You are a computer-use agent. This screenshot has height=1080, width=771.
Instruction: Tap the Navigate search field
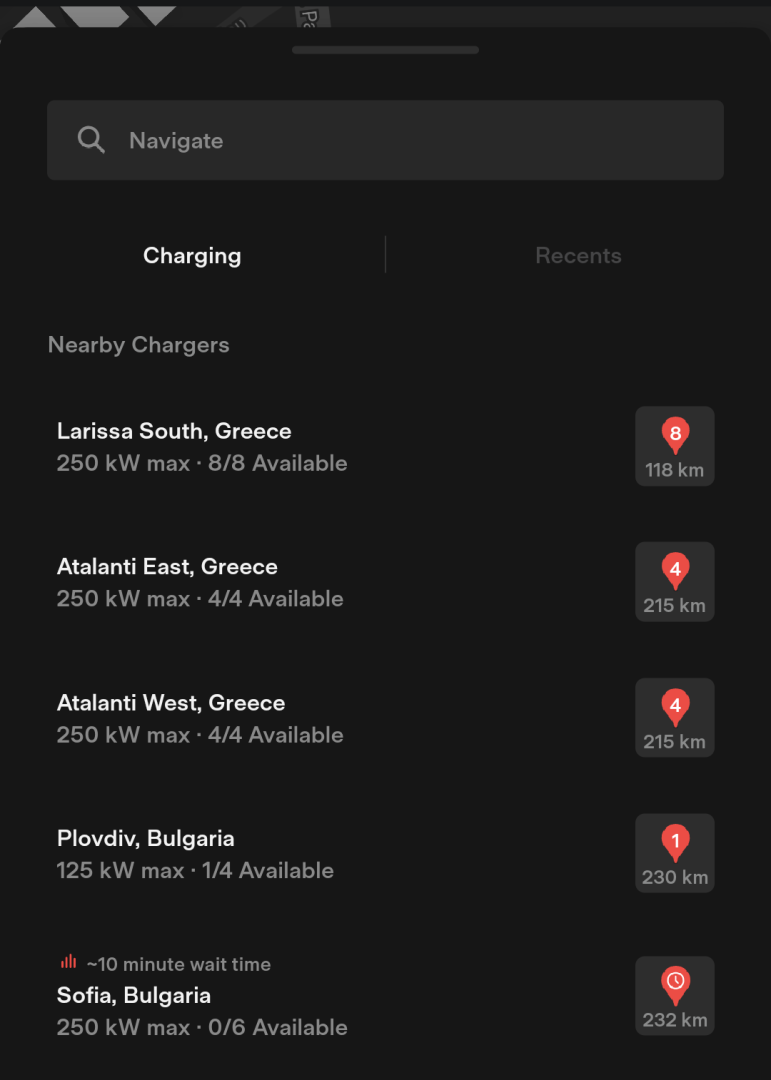[385, 140]
